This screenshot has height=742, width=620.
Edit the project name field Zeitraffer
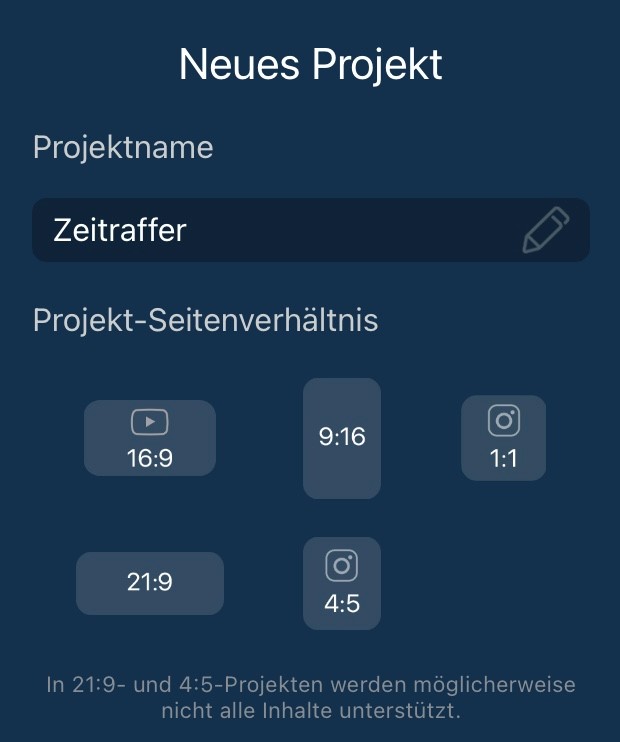(270, 231)
